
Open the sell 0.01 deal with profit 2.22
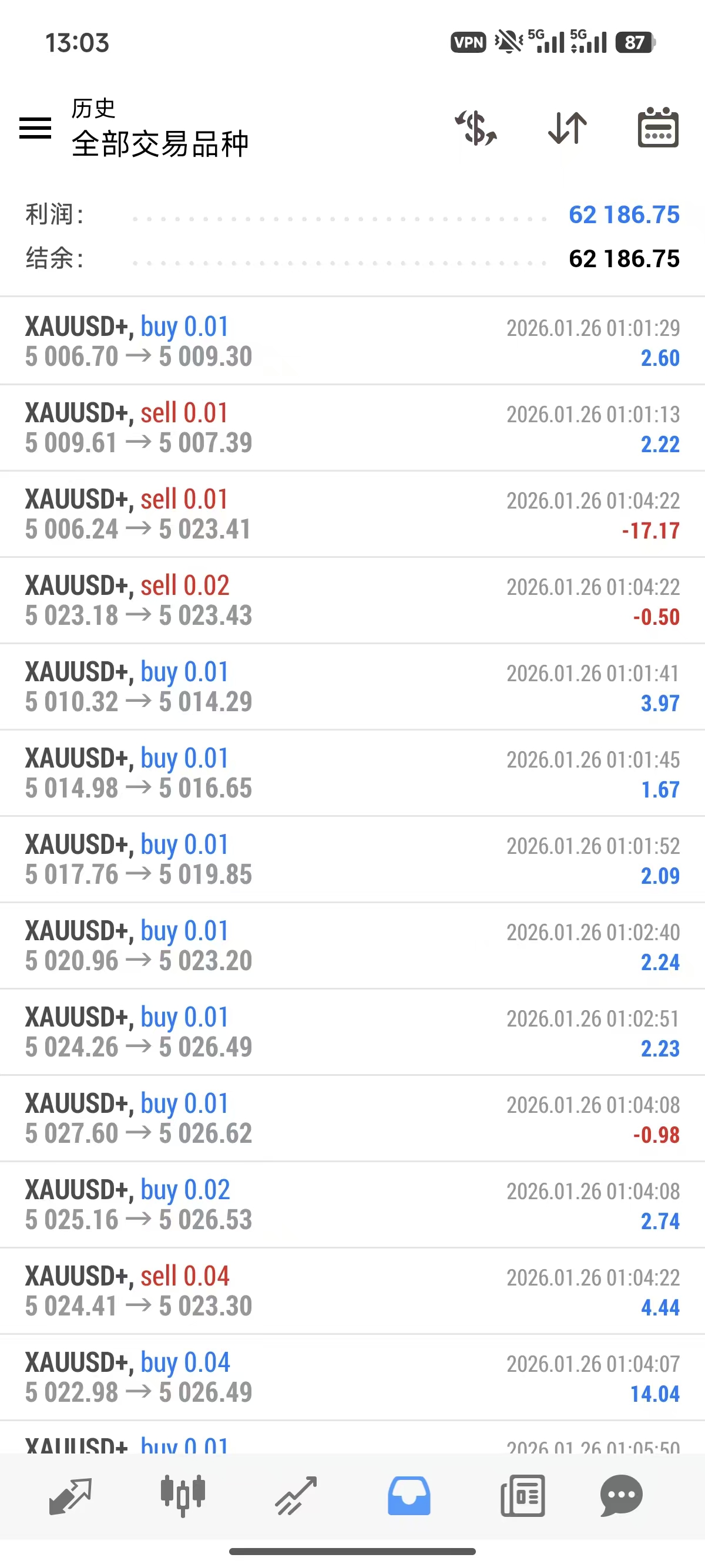pos(352,428)
